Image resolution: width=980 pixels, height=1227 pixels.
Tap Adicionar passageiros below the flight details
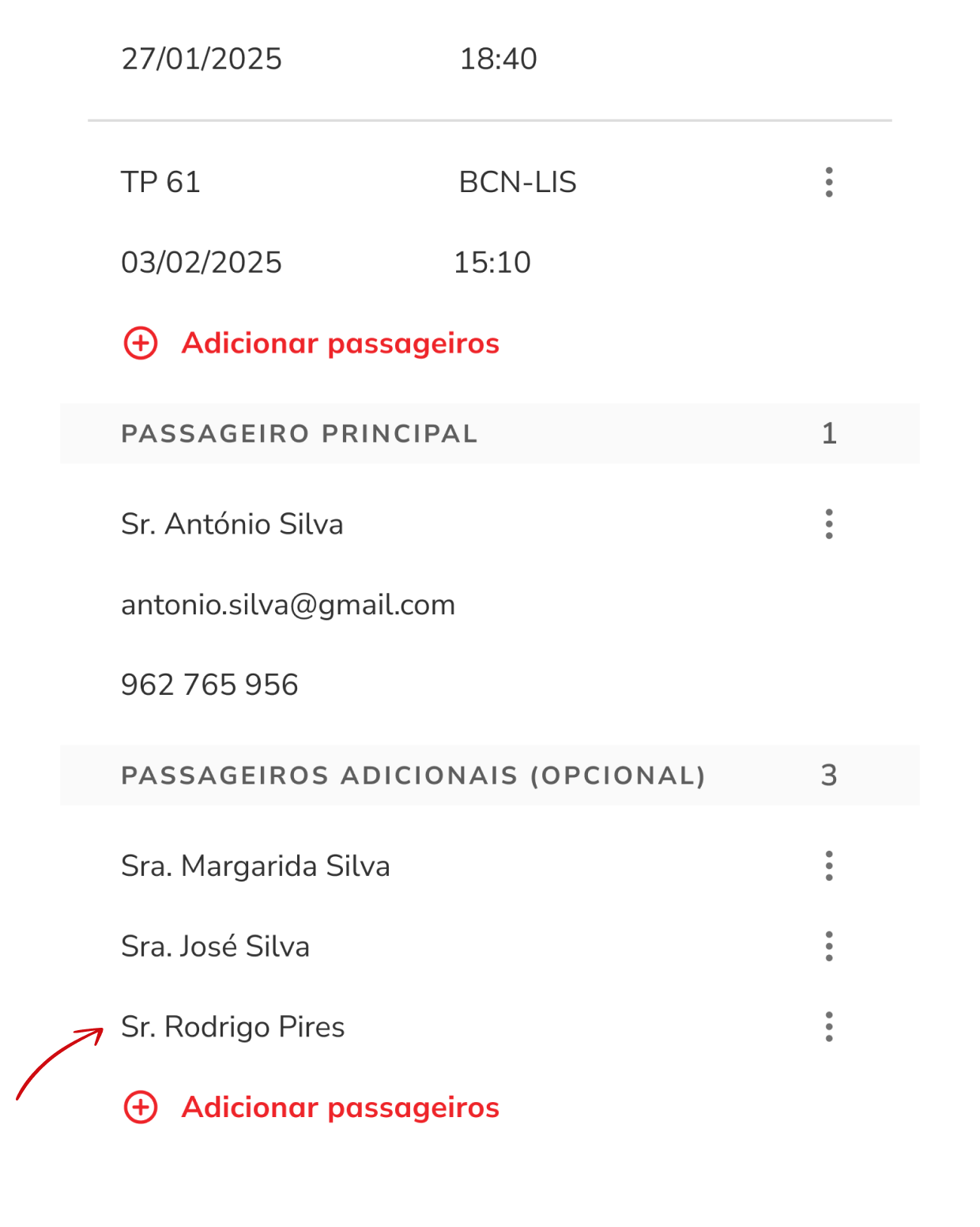pos(312,343)
